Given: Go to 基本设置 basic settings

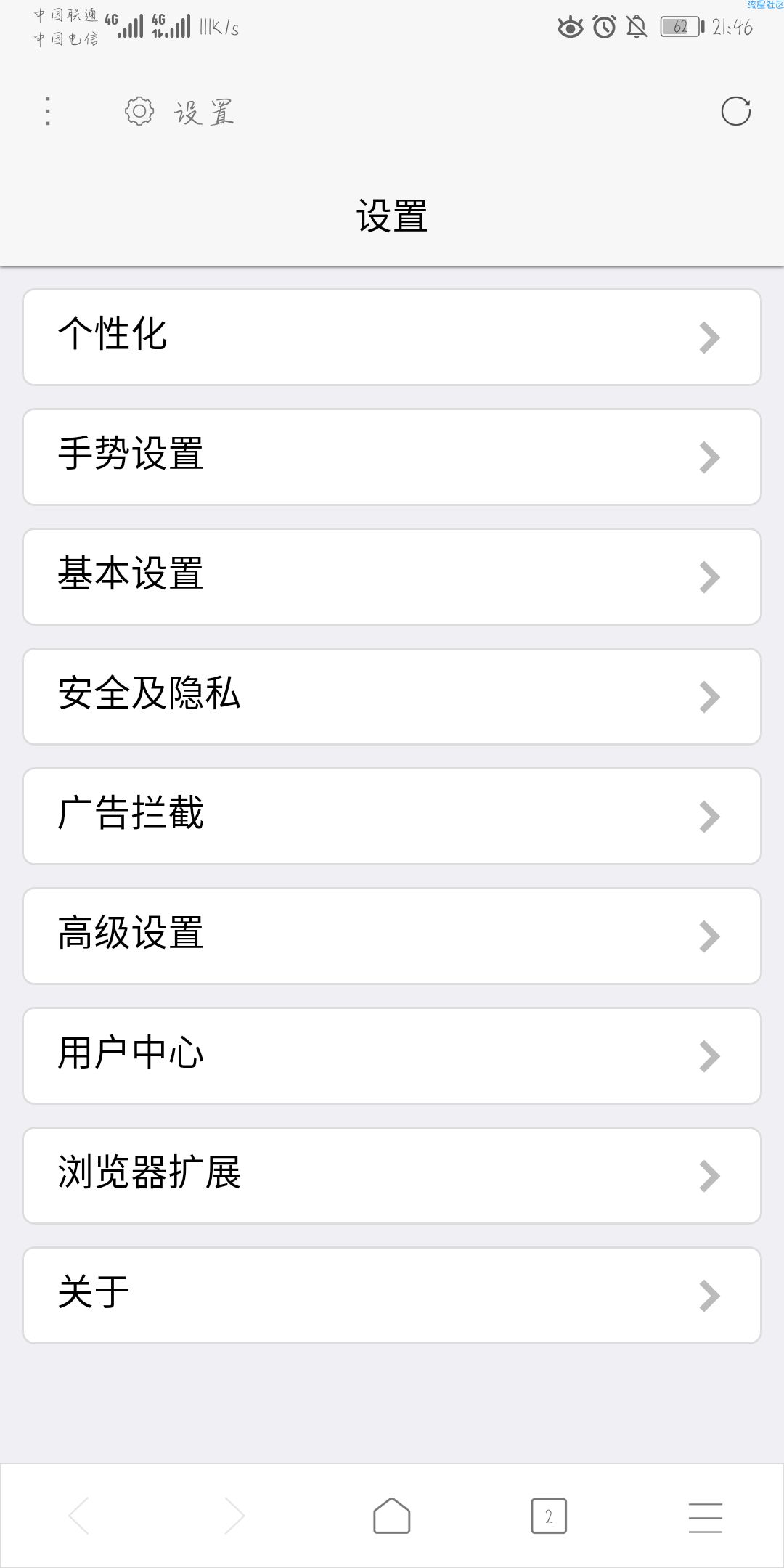Looking at the screenshot, I should 392,576.
